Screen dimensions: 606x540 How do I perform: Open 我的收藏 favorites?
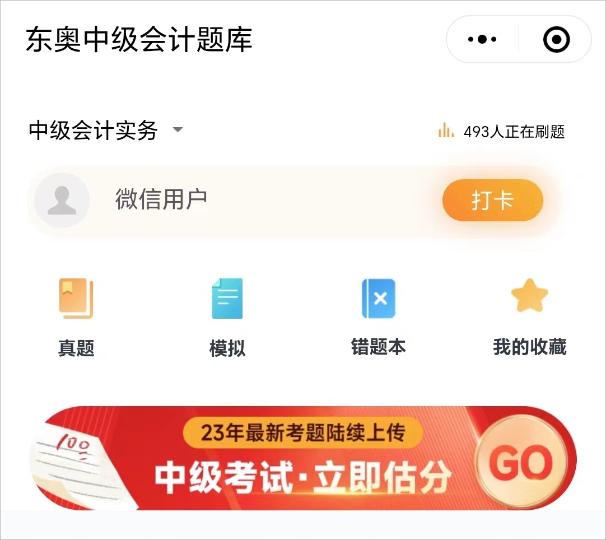[529, 317]
